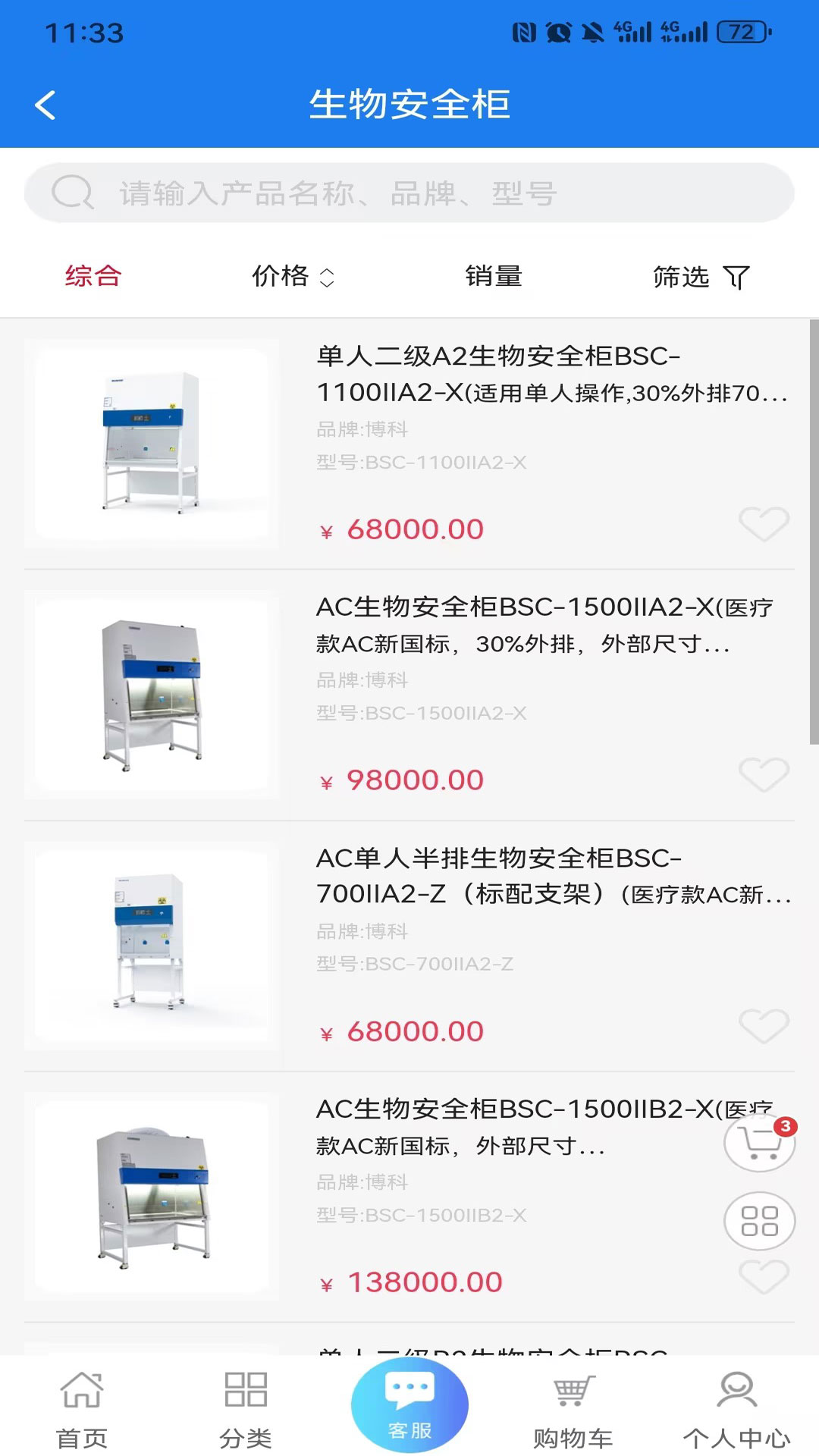Image resolution: width=819 pixels, height=1456 pixels.
Task: Switch to the 分类 tab
Action: 246,1409
